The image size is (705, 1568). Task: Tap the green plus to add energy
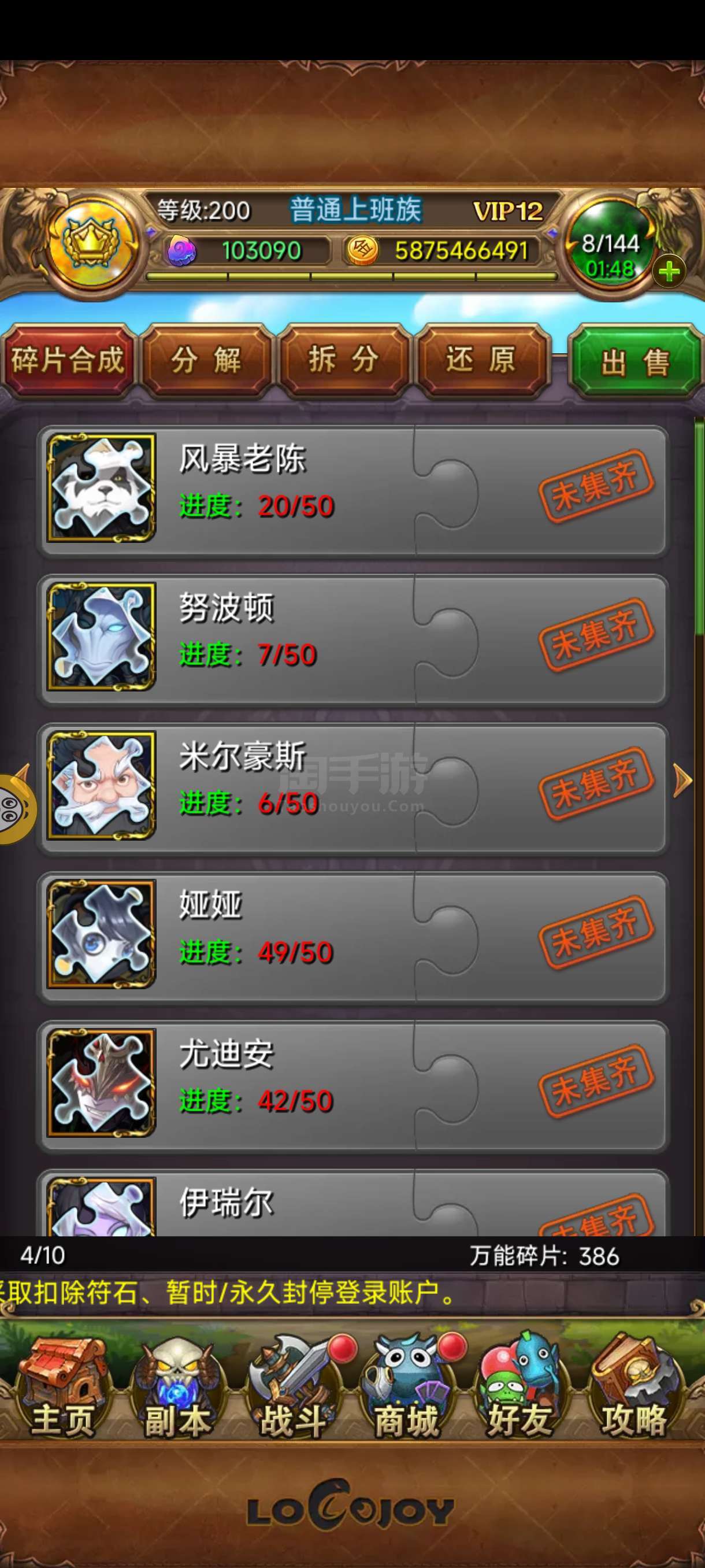669,271
